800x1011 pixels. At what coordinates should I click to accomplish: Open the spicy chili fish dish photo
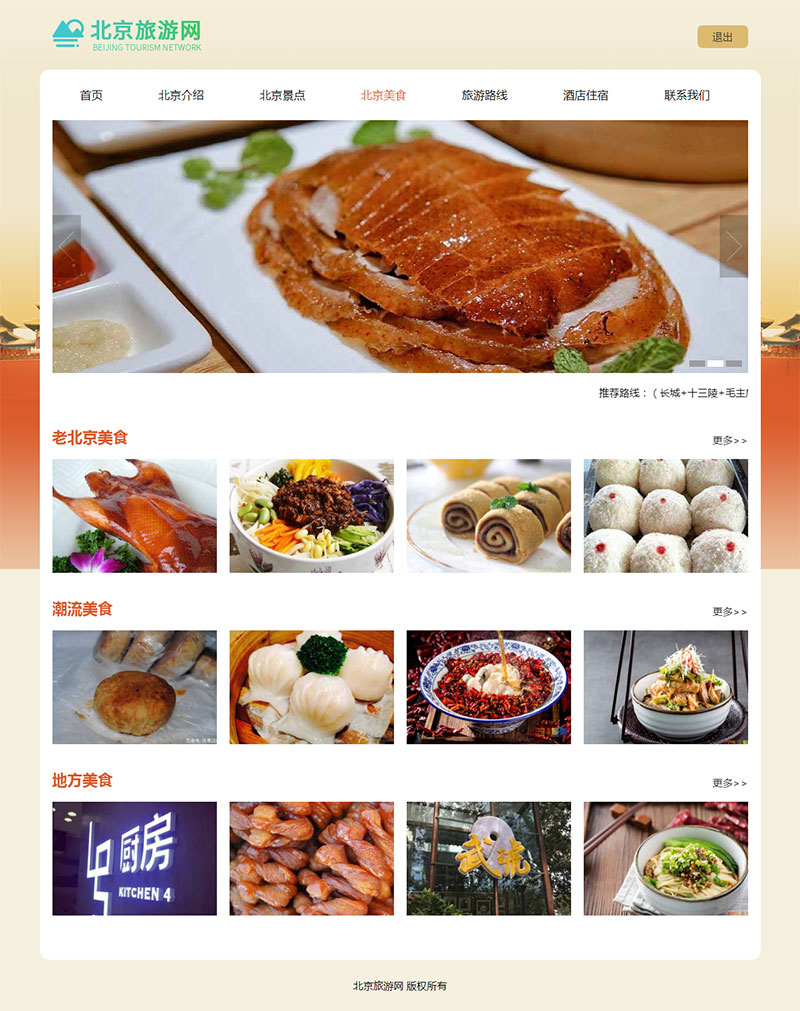pyautogui.click(x=488, y=687)
